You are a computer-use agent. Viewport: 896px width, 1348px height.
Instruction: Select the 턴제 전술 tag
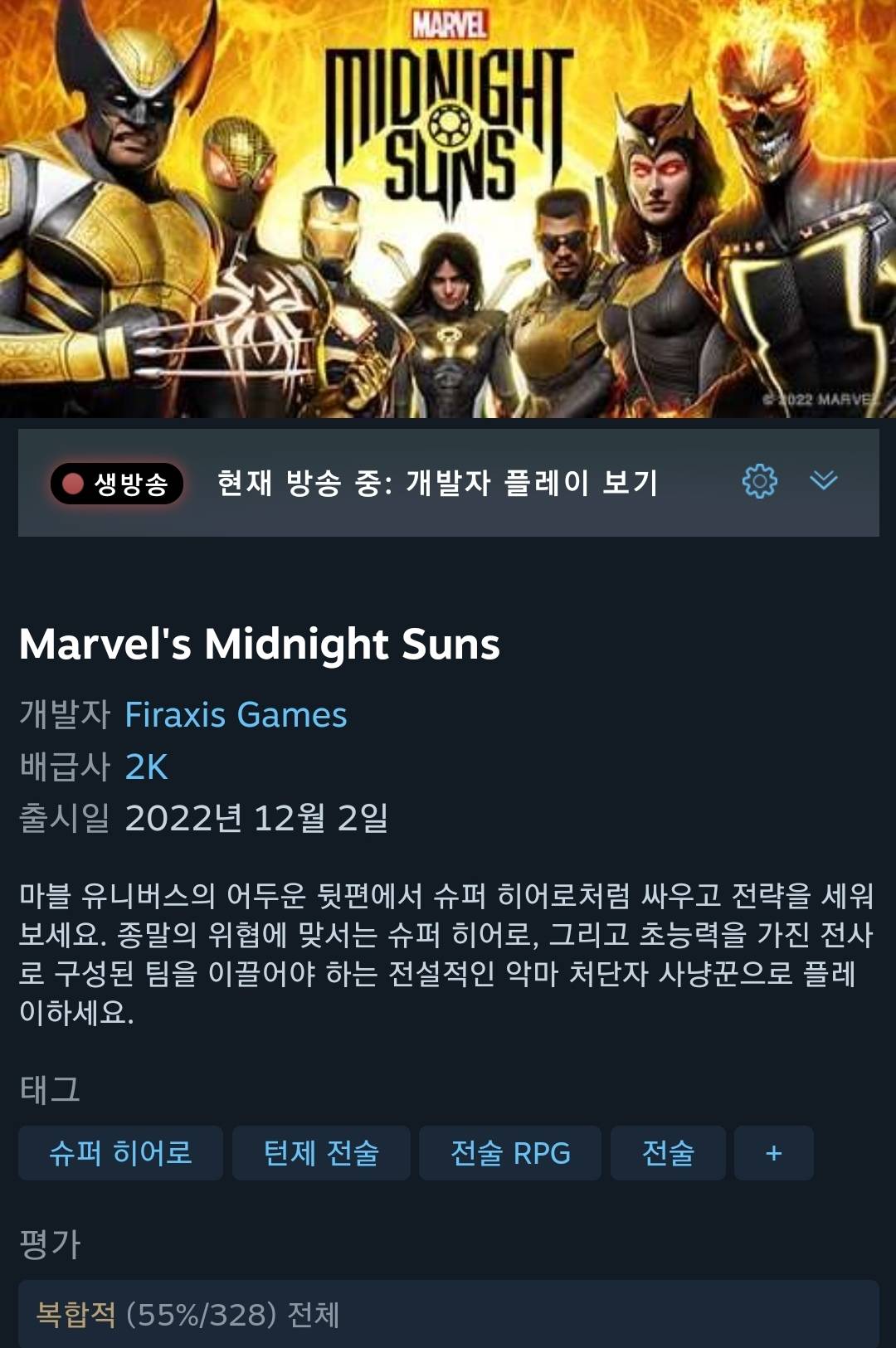(x=321, y=1153)
